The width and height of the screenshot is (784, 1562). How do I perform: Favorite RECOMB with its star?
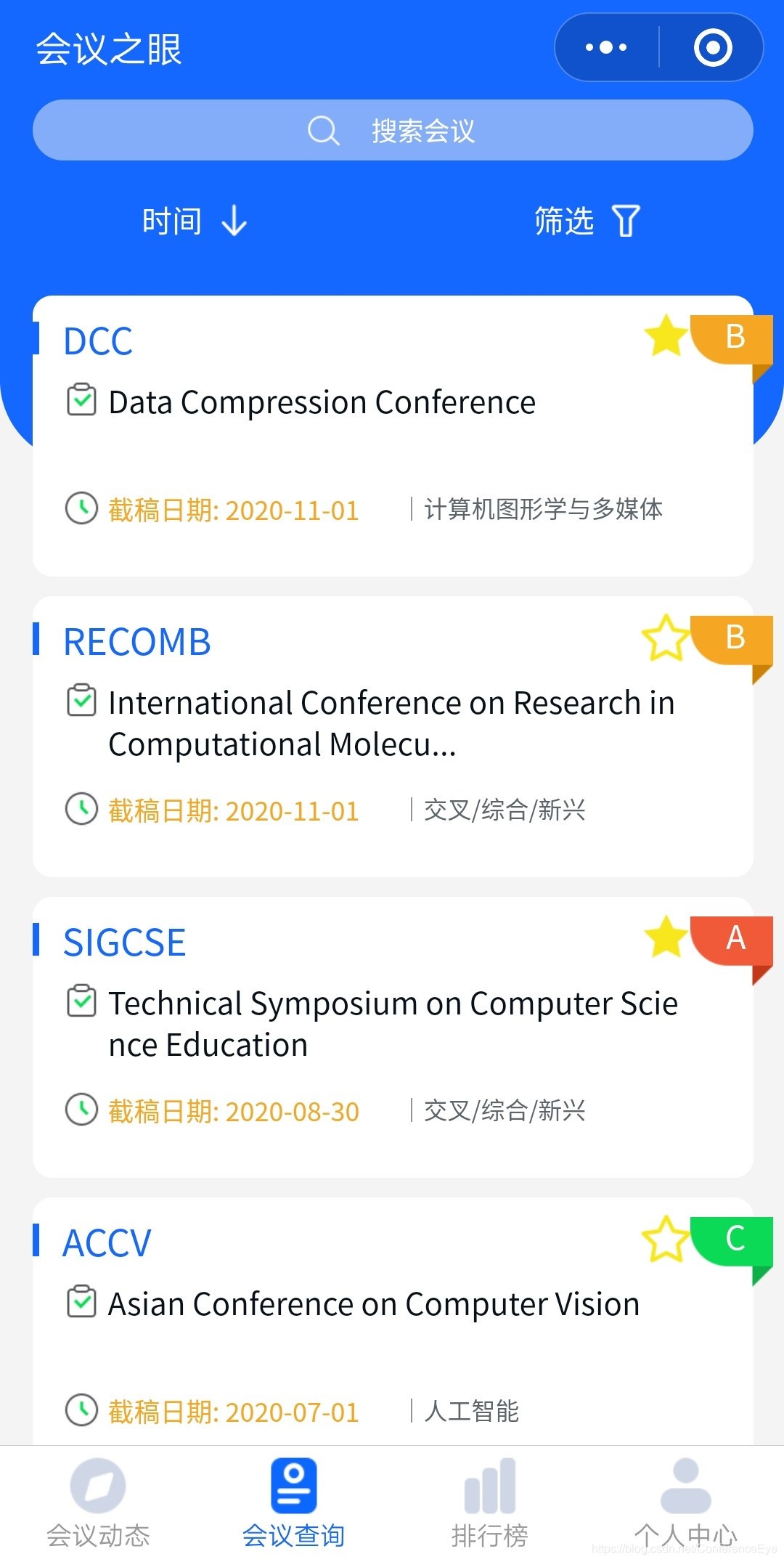[x=666, y=638]
